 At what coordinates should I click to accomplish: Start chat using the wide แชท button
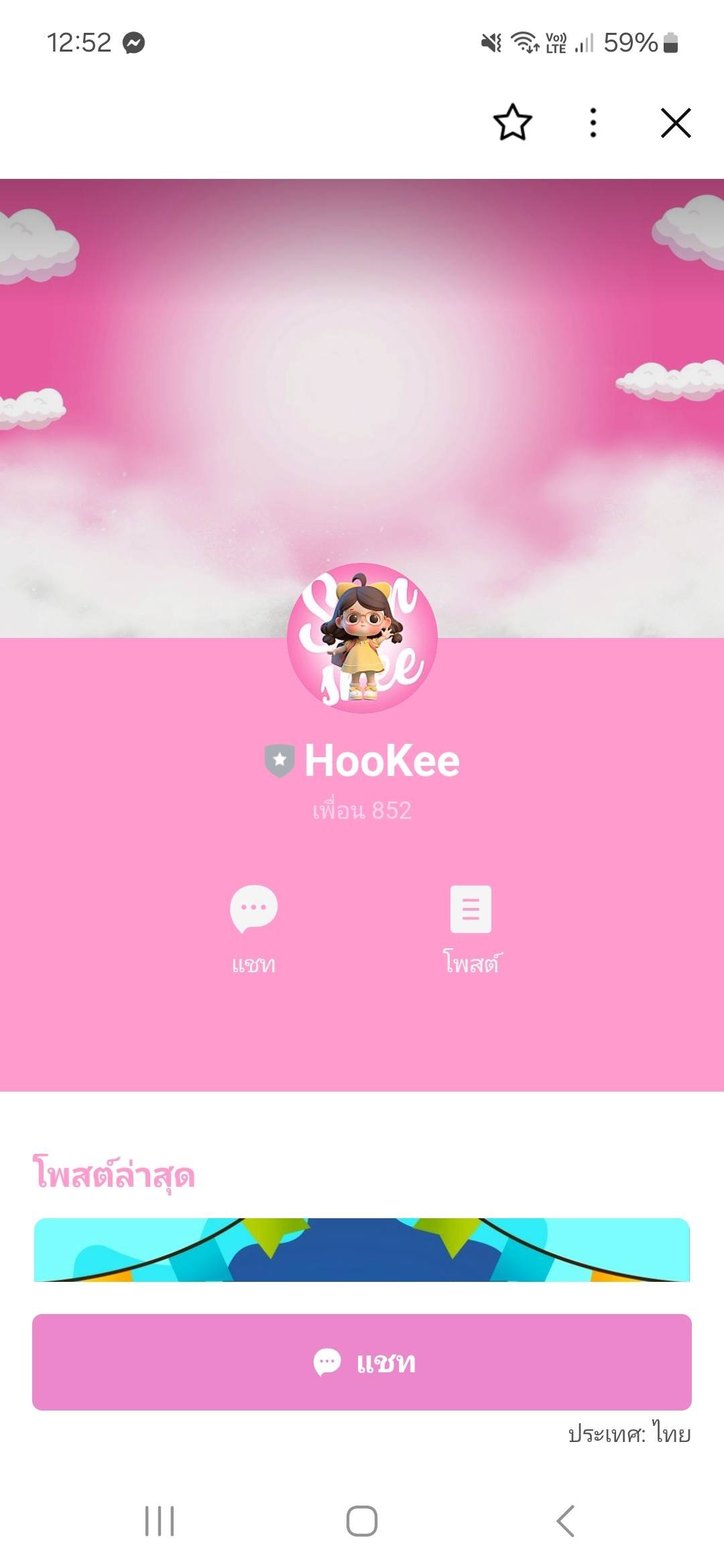click(362, 1362)
